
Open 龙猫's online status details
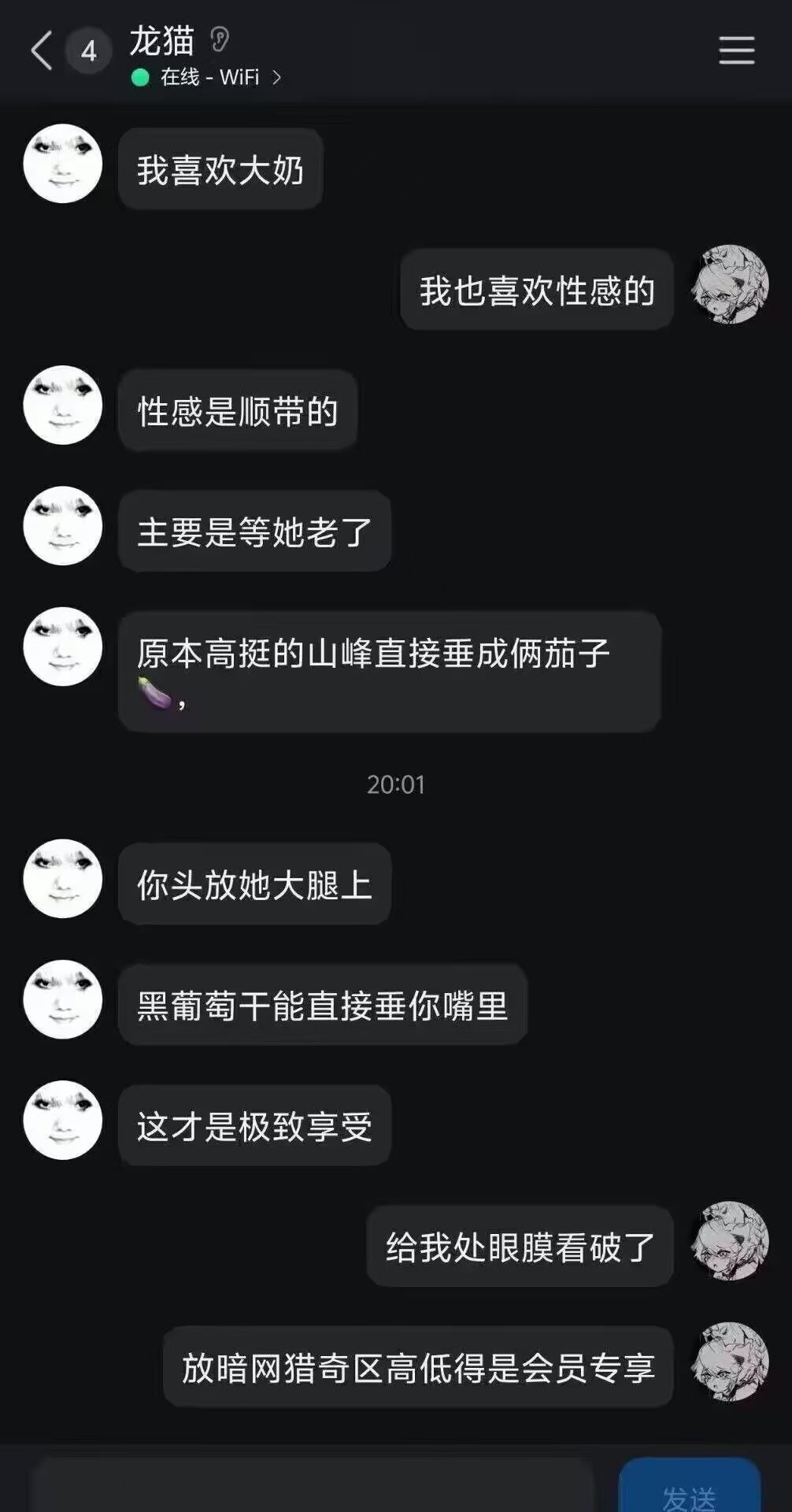210,77
